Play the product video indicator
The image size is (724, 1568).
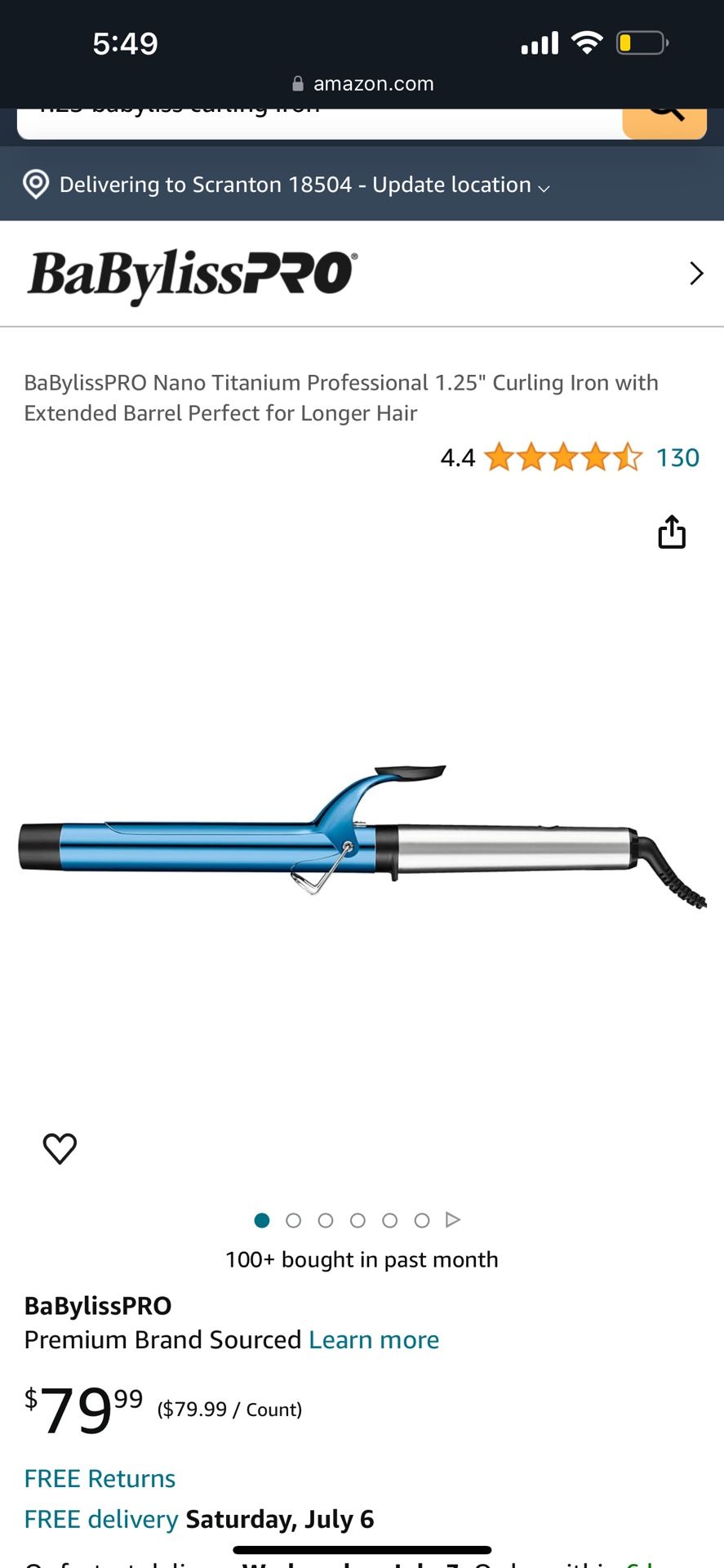(453, 1220)
